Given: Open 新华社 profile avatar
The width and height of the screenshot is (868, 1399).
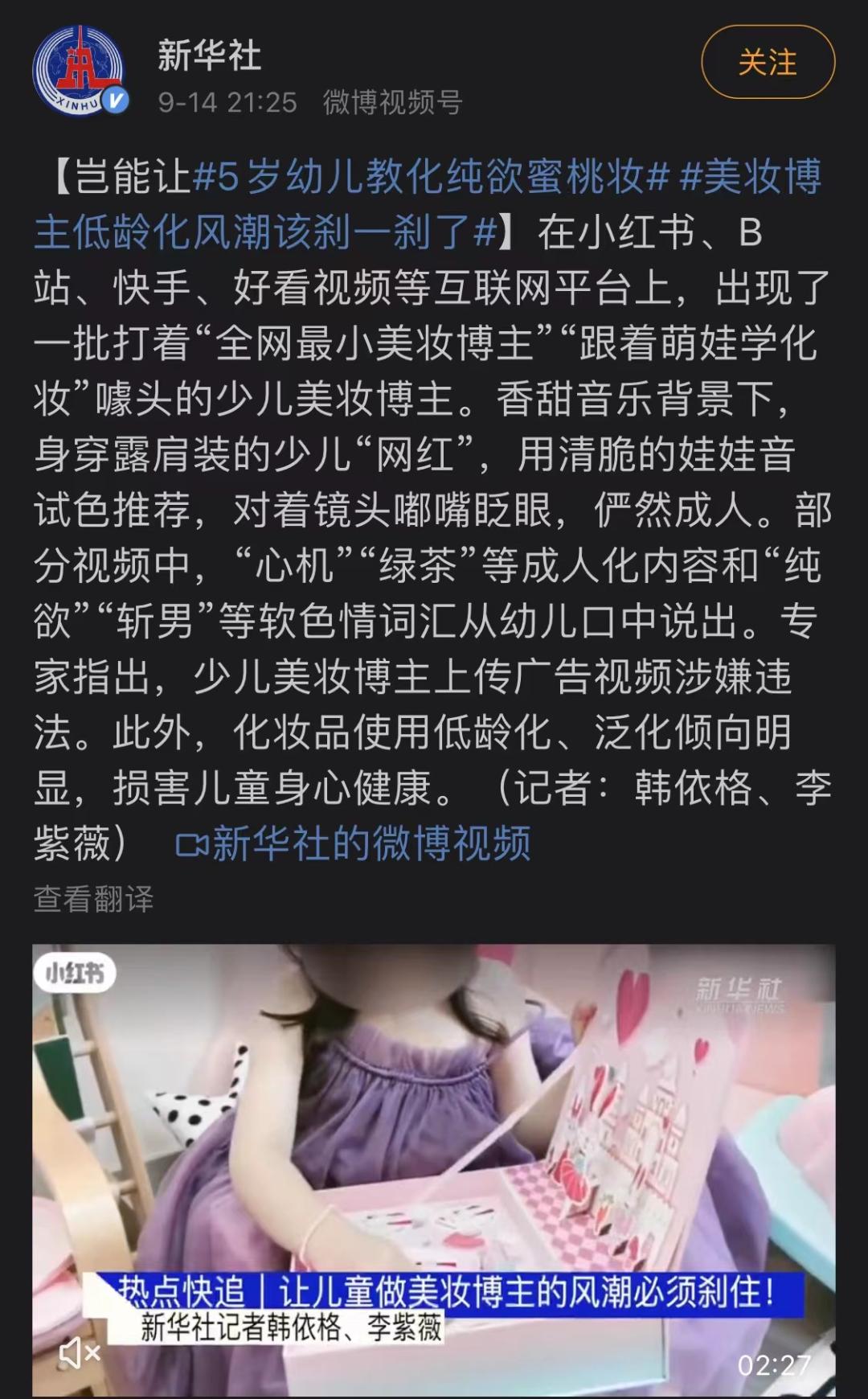Looking at the screenshot, I should click(x=79, y=71).
